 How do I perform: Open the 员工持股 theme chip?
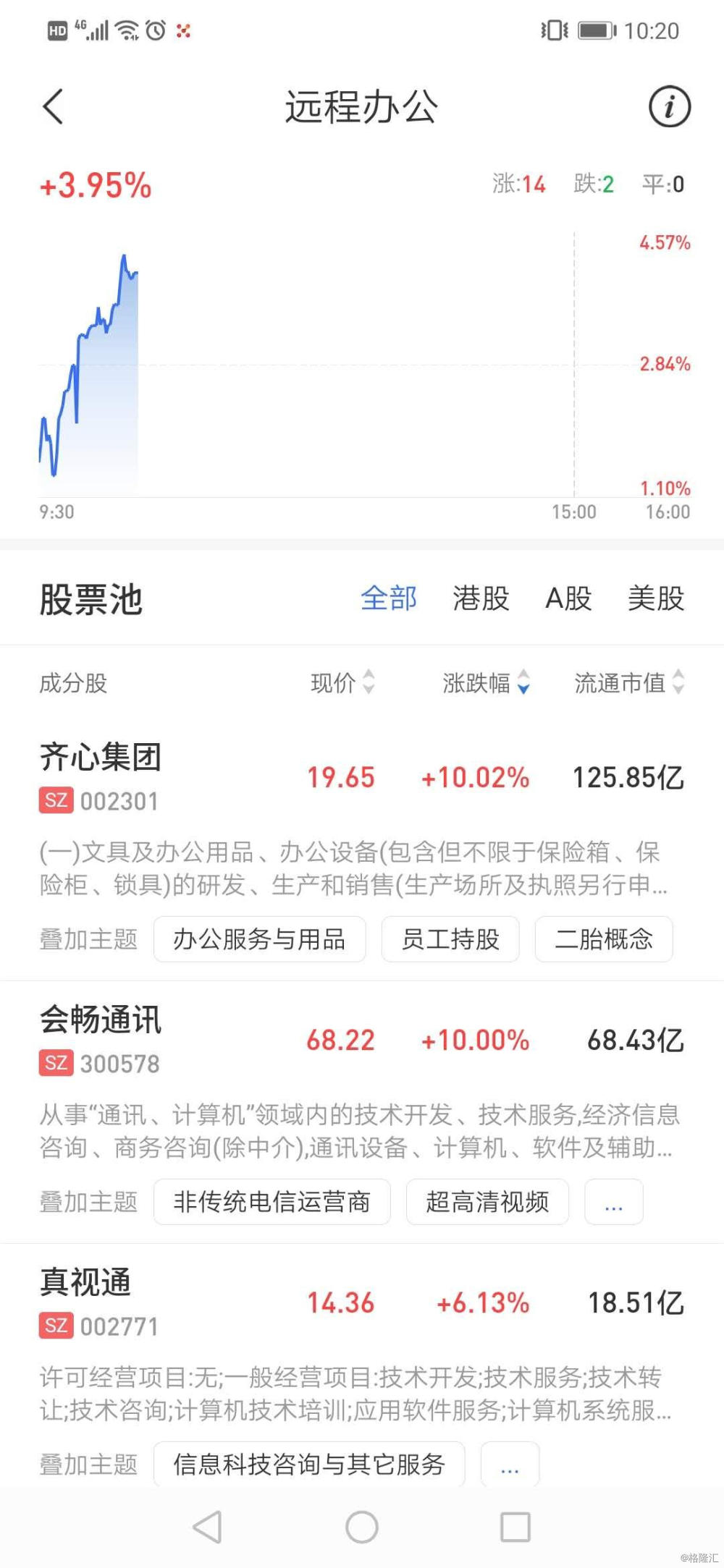[450, 939]
